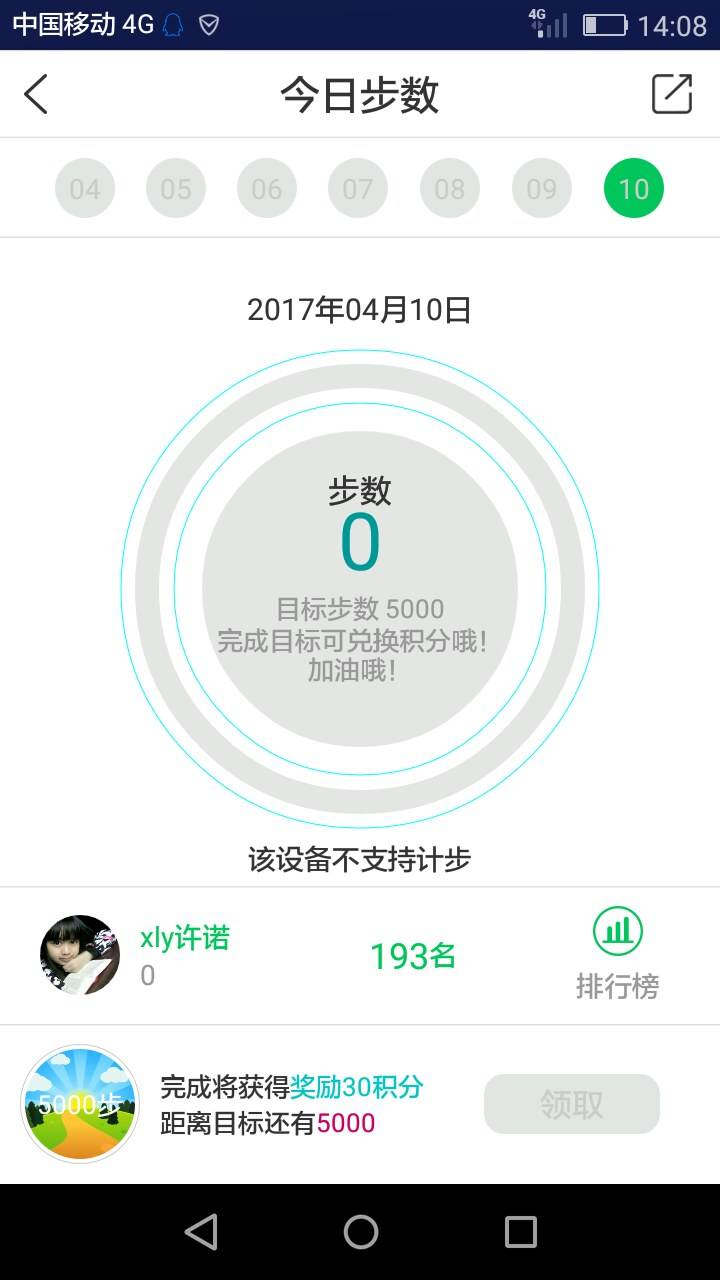The width and height of the screenshot is (720, 1280).
Task: Open recent apps overview
Action: [520, 1232]
